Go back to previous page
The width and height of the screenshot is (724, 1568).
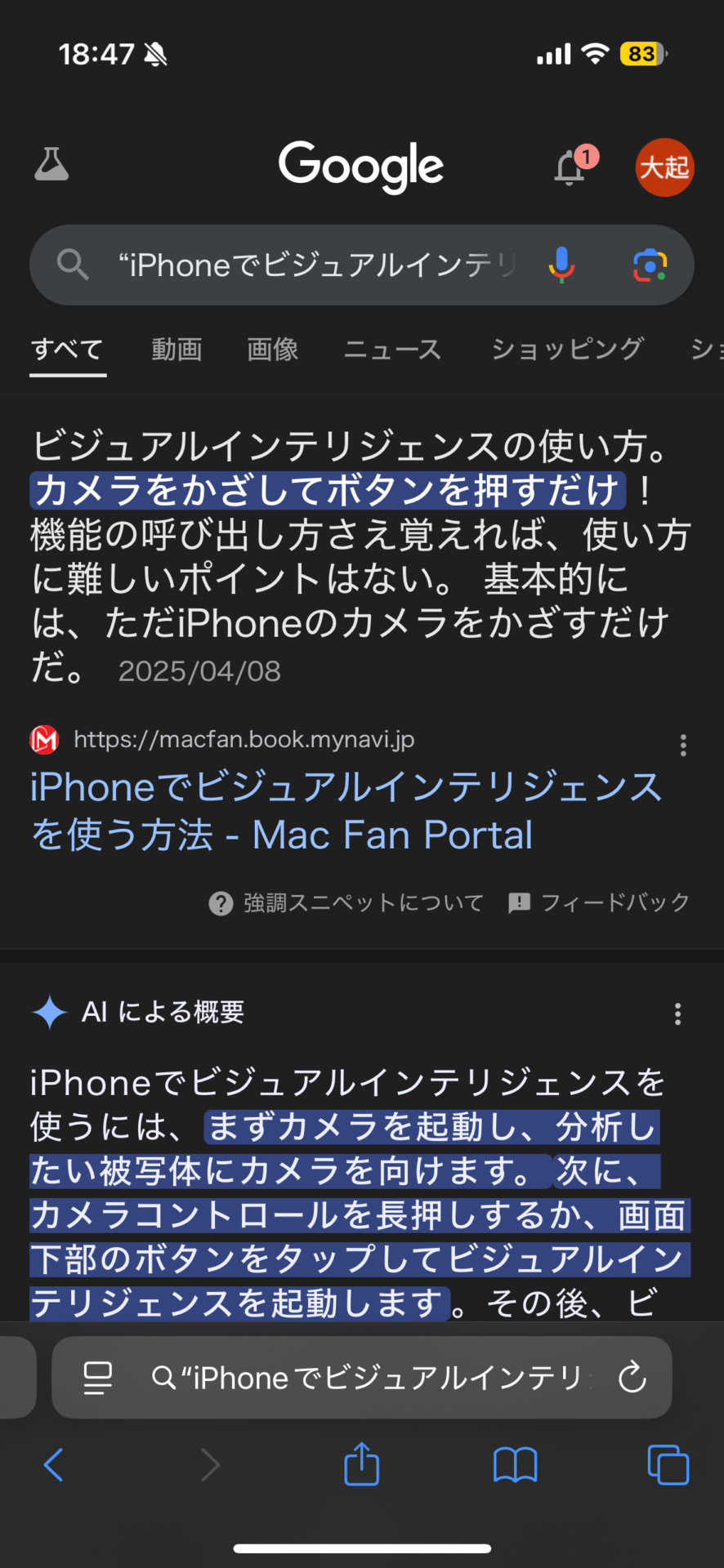click(53, 1464)
